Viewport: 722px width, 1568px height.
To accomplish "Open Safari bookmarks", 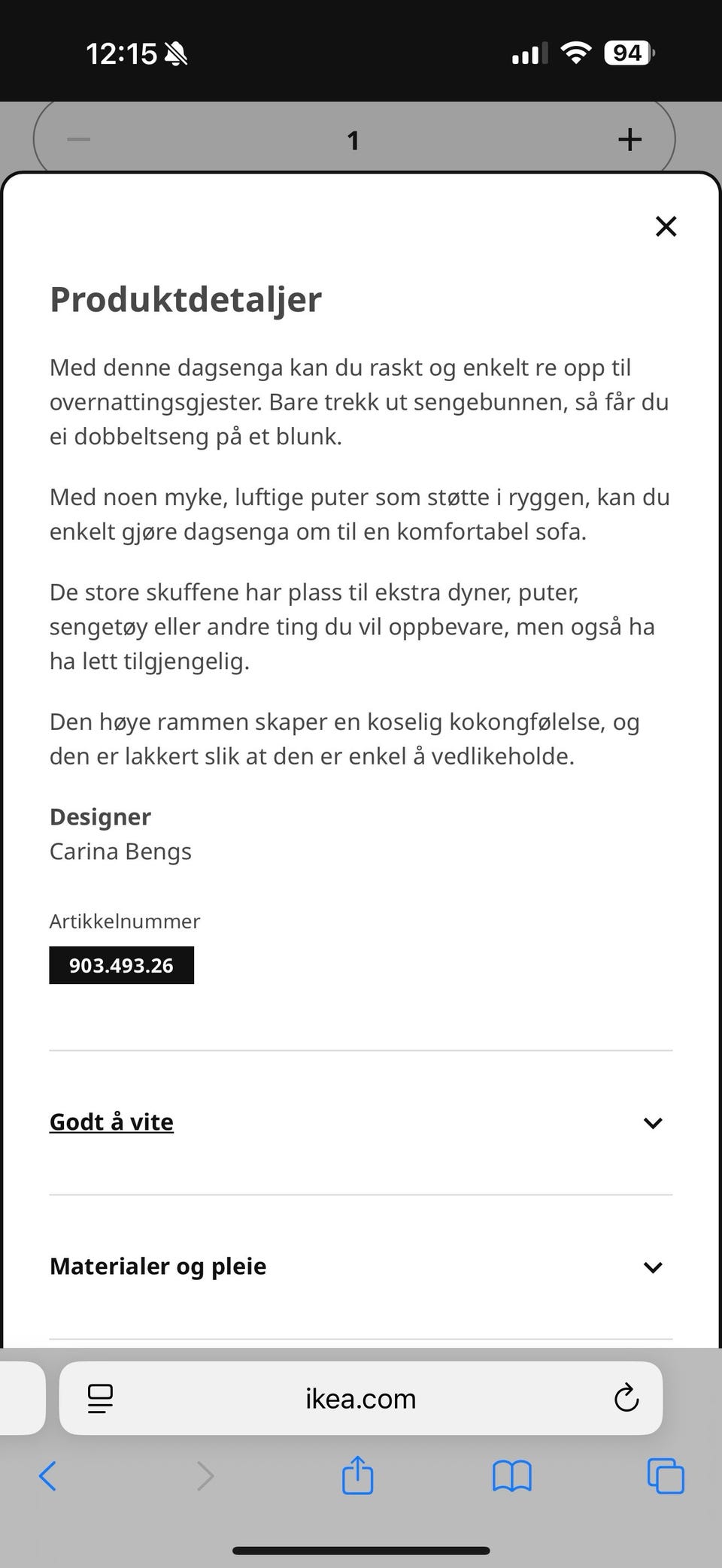I will pyautogui.click(x=512, y=1476).
